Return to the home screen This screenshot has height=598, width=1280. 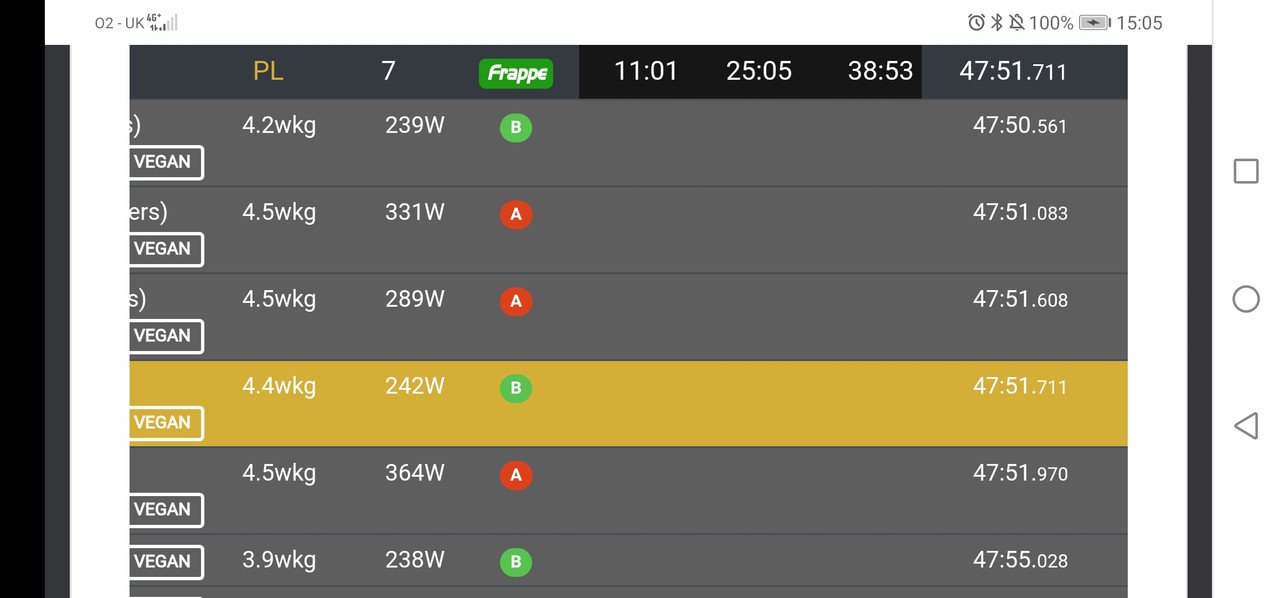pyautogui.click(x=1245, y=299)
